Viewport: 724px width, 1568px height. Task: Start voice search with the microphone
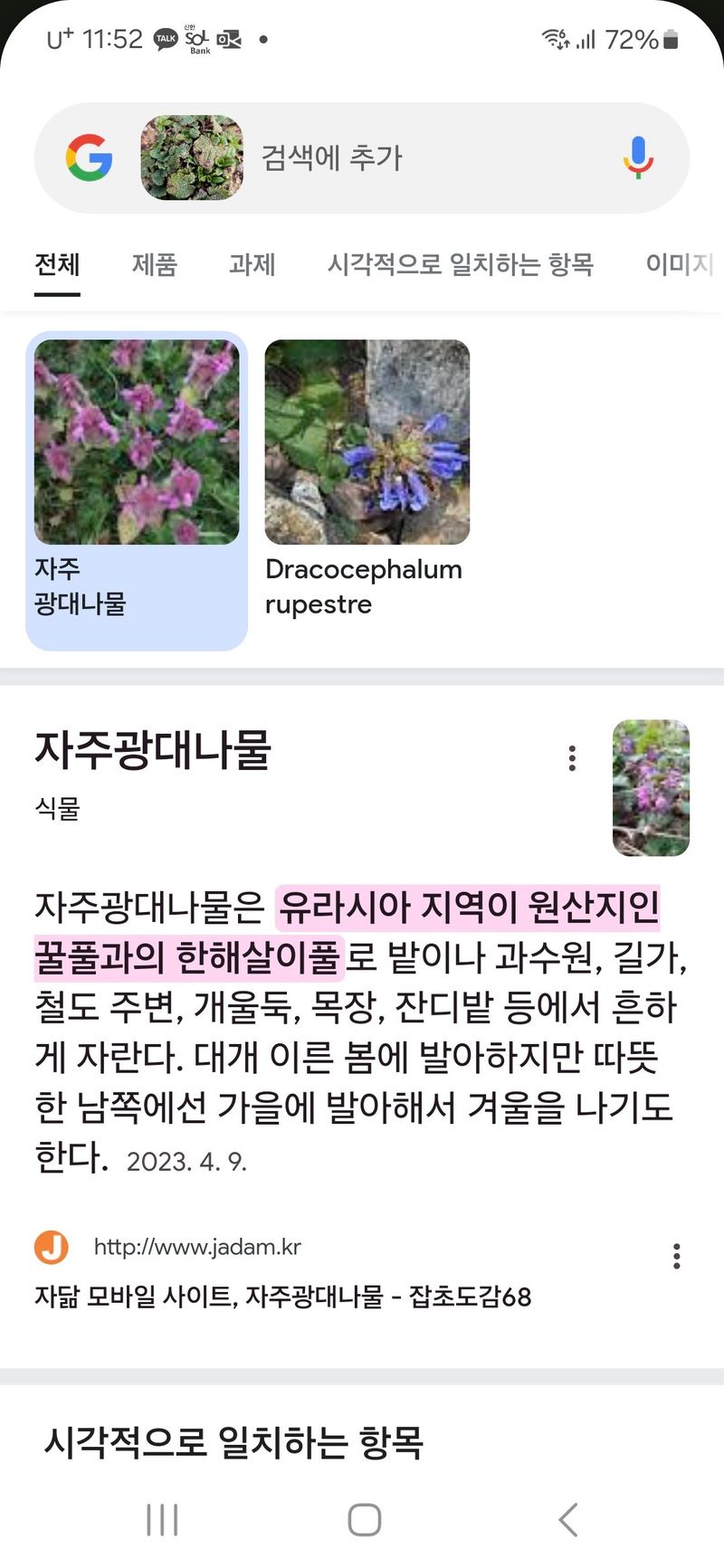click(x=638, y=157)
